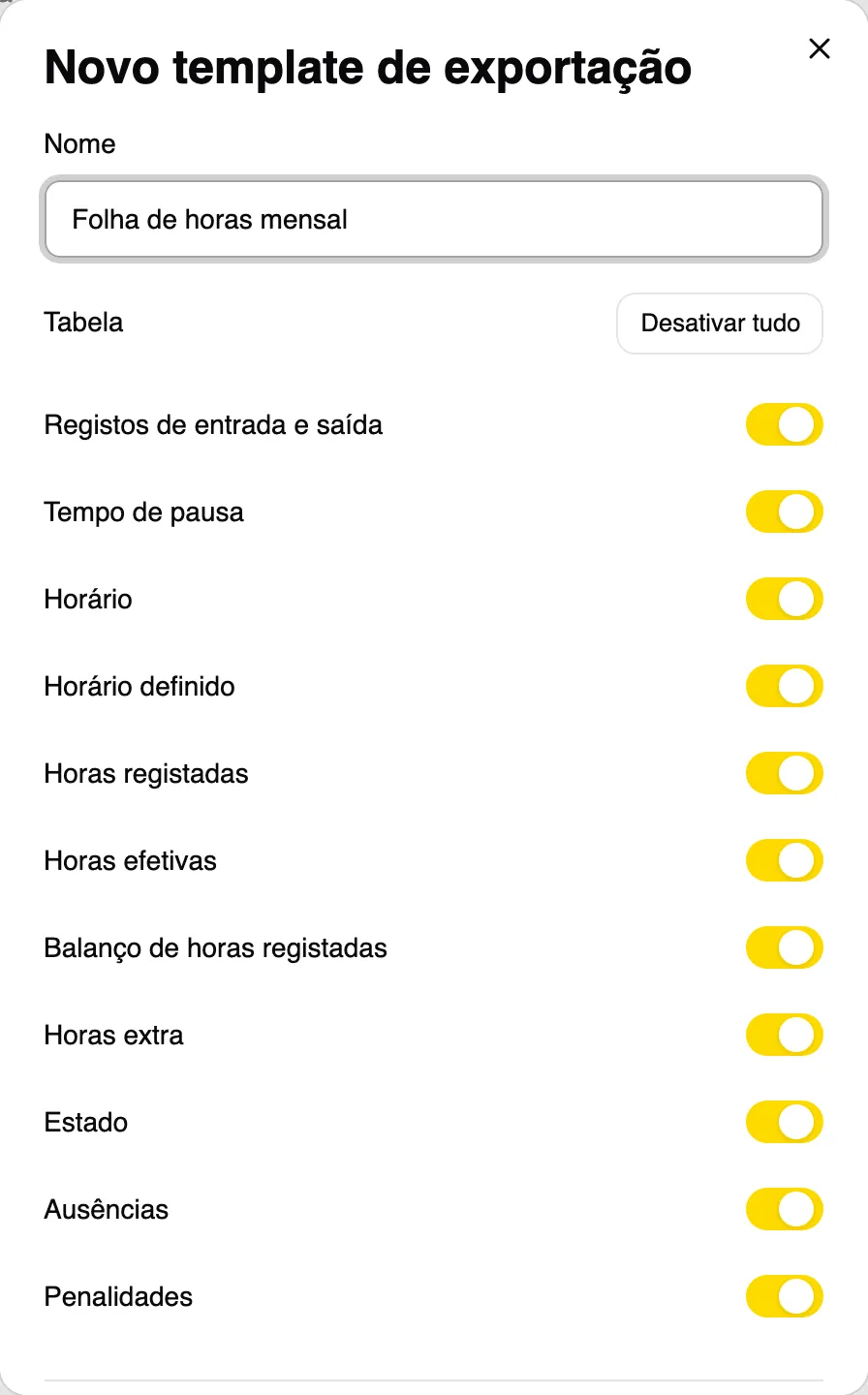Screen dimensions: 868x1395
Task: Toggle Horas efetivas off
Action: (x=785, y=861)
